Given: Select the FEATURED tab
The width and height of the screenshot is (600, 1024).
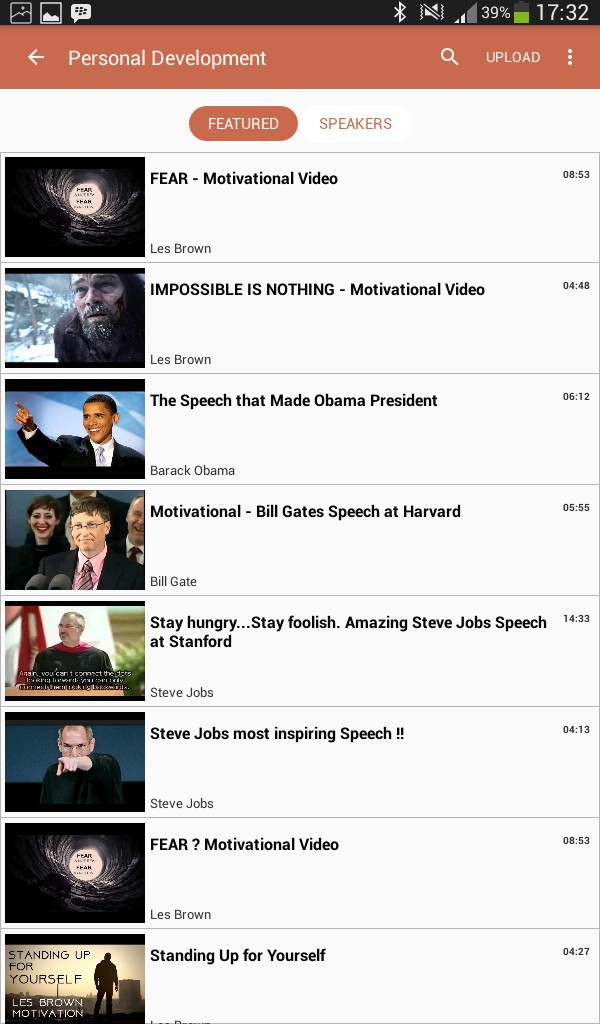Looking at the screenshot, I should (243, 123).
